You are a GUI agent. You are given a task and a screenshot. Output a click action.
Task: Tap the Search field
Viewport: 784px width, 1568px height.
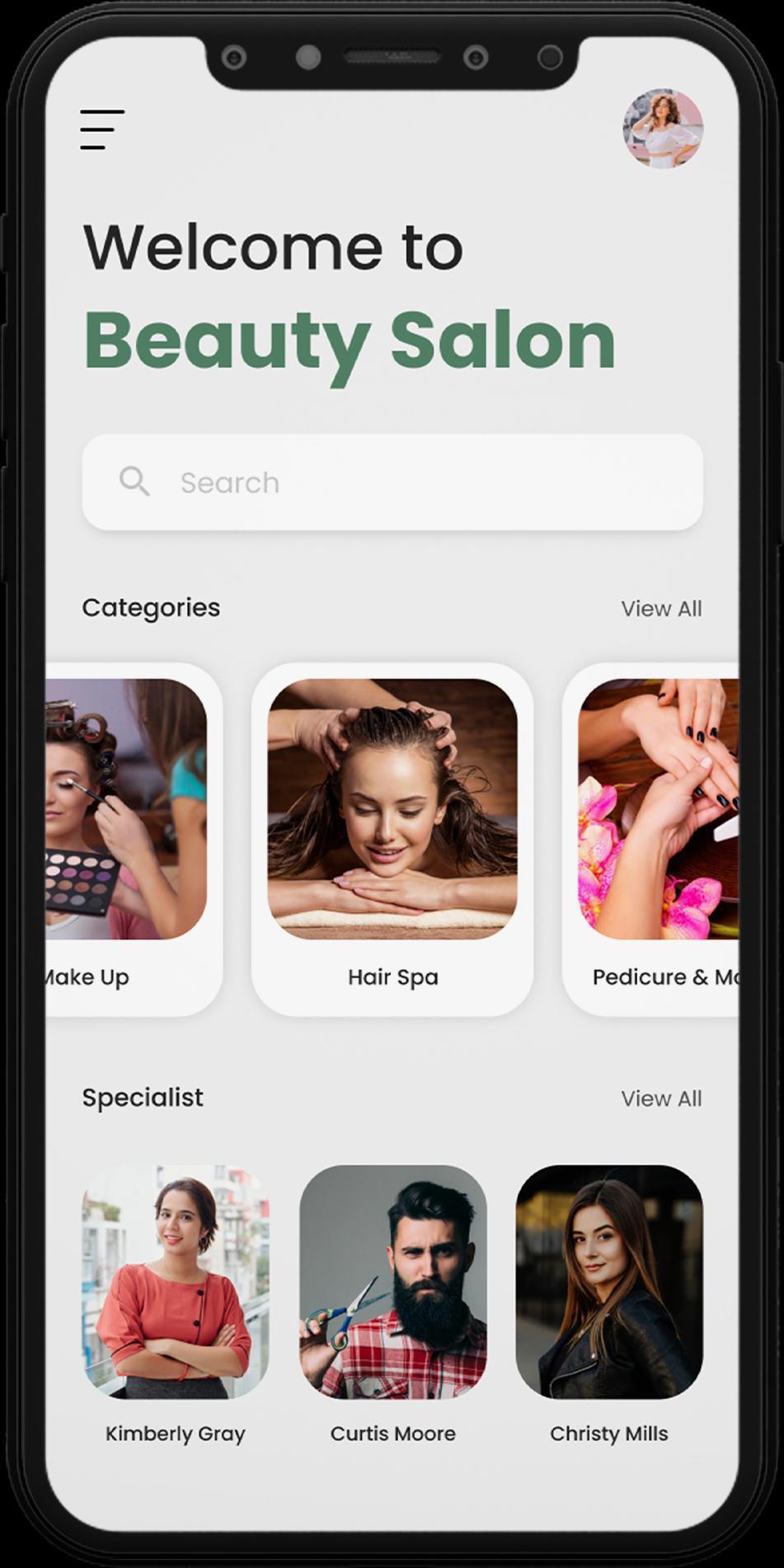click(x=392, y=483)
